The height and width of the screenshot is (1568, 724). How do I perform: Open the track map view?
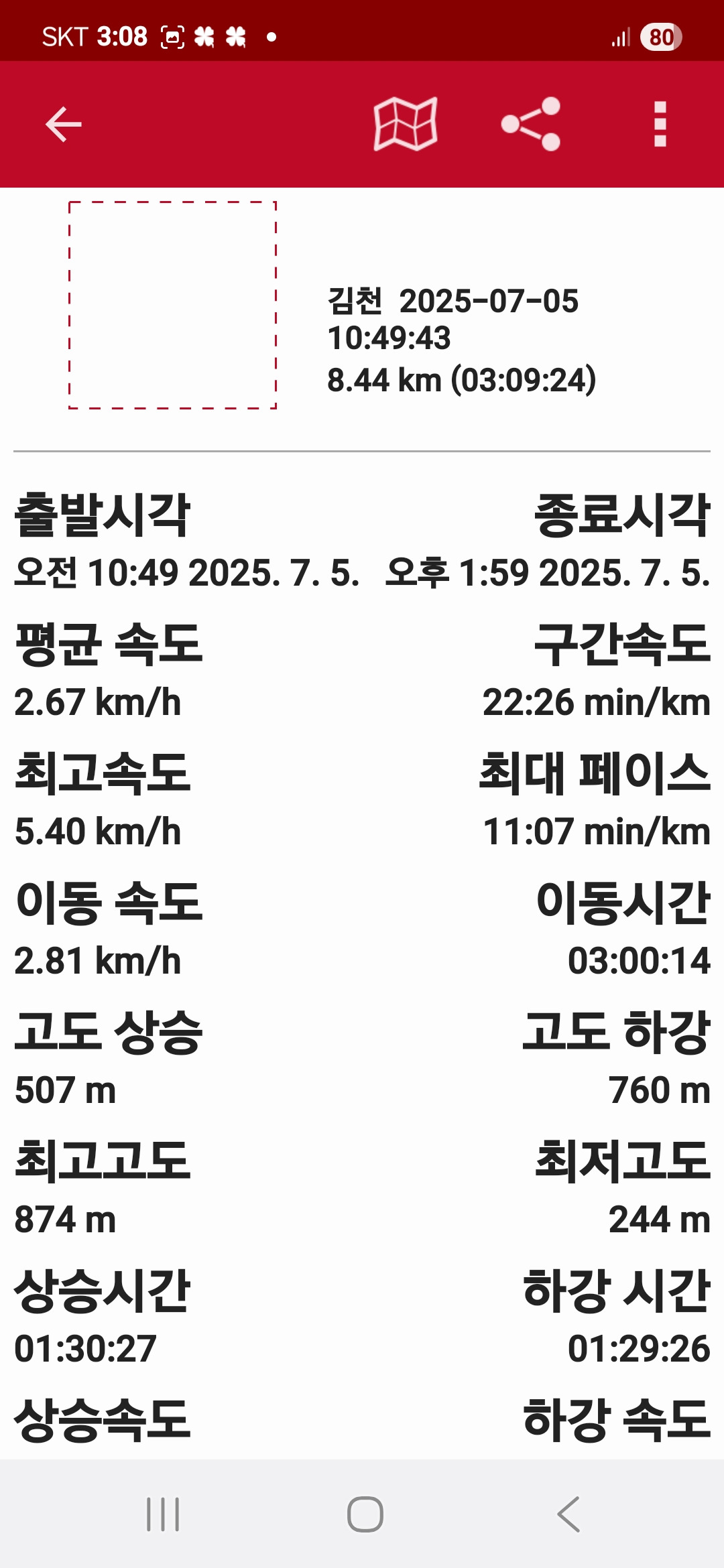pos(406,124)
